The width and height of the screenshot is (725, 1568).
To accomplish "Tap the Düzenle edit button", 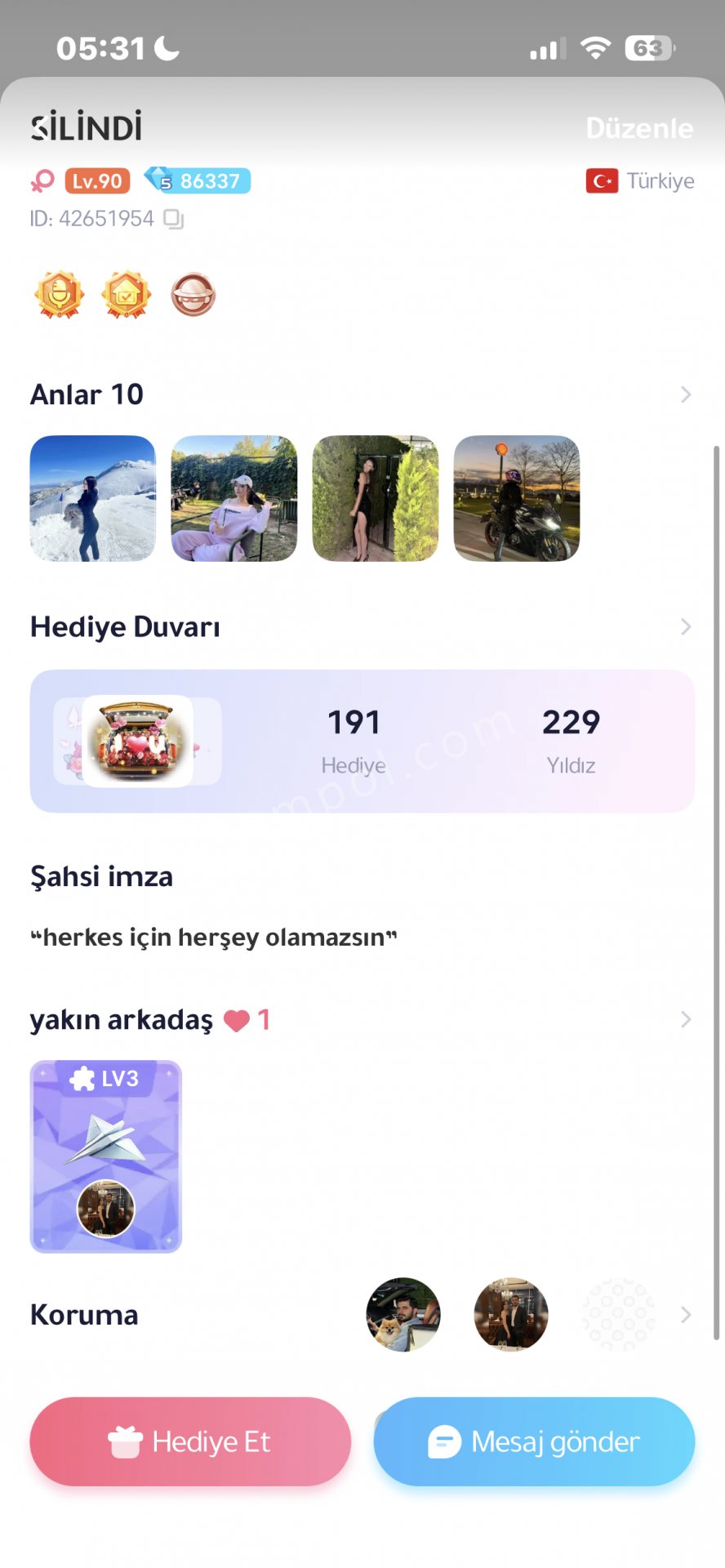I will 639,128.
